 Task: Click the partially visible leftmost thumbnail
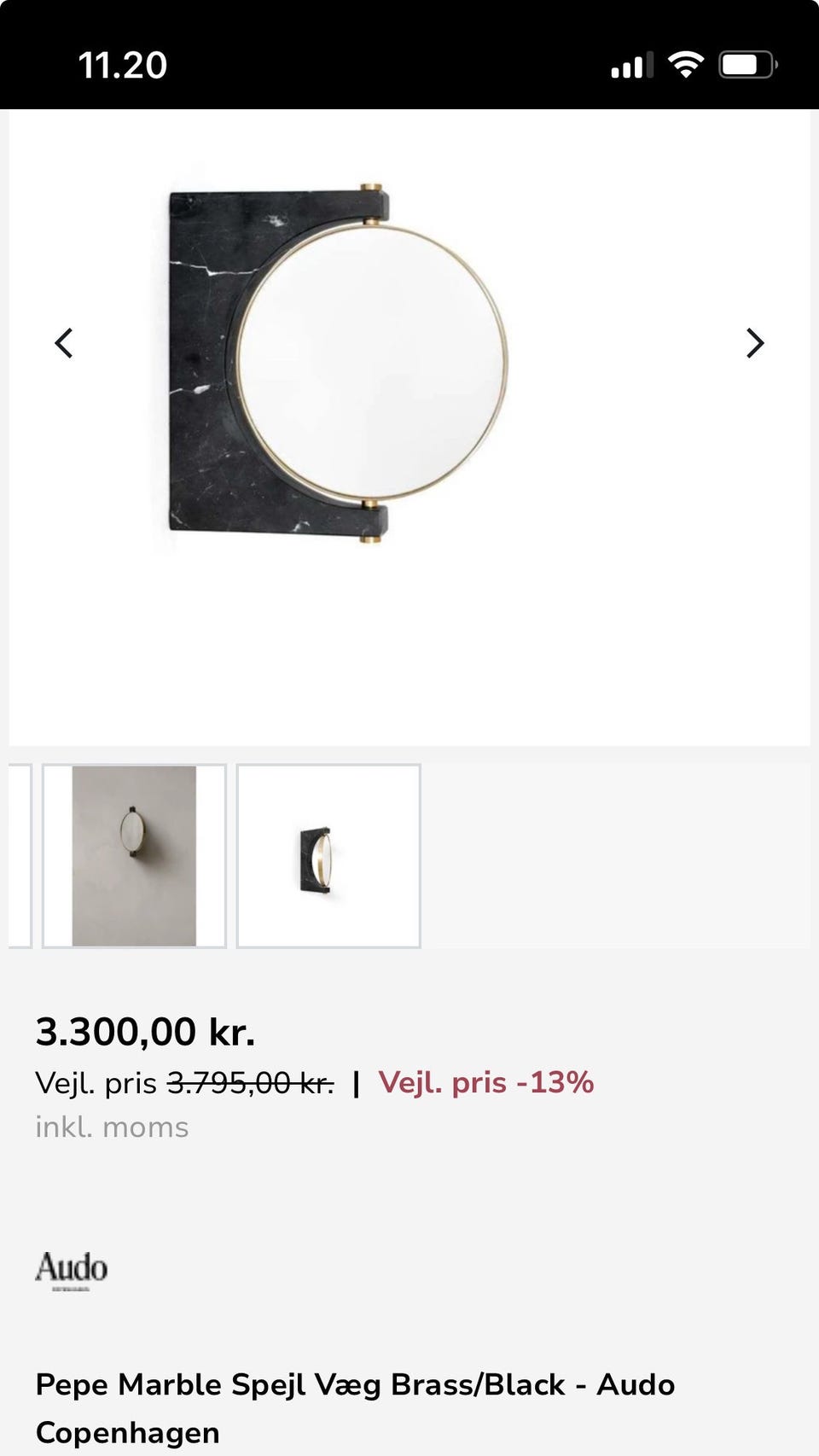(x=13, y=855)
